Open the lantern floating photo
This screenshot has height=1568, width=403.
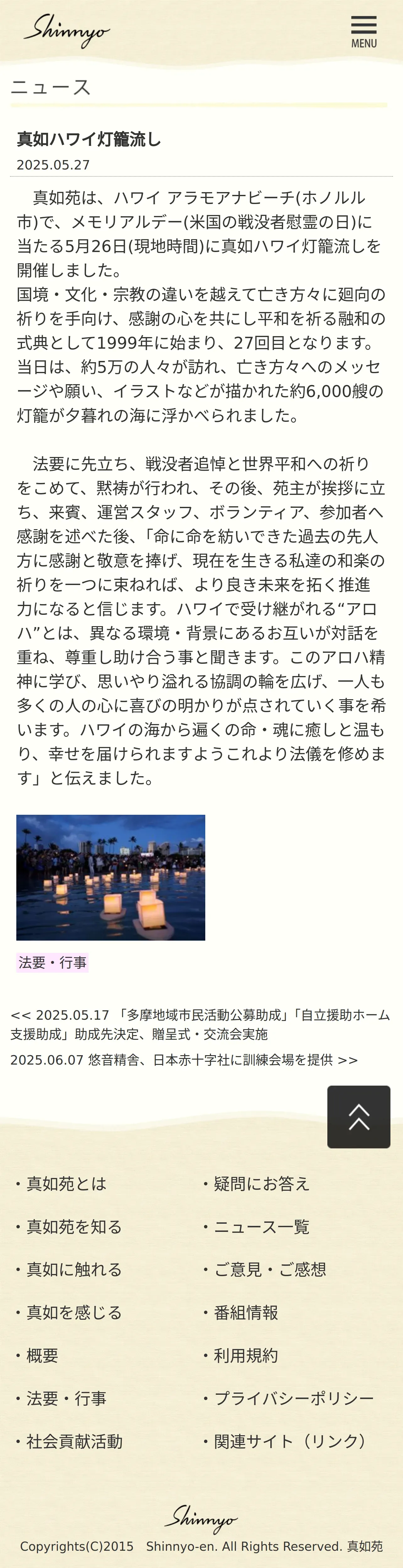pyautogui.click(x=111, y=877)
